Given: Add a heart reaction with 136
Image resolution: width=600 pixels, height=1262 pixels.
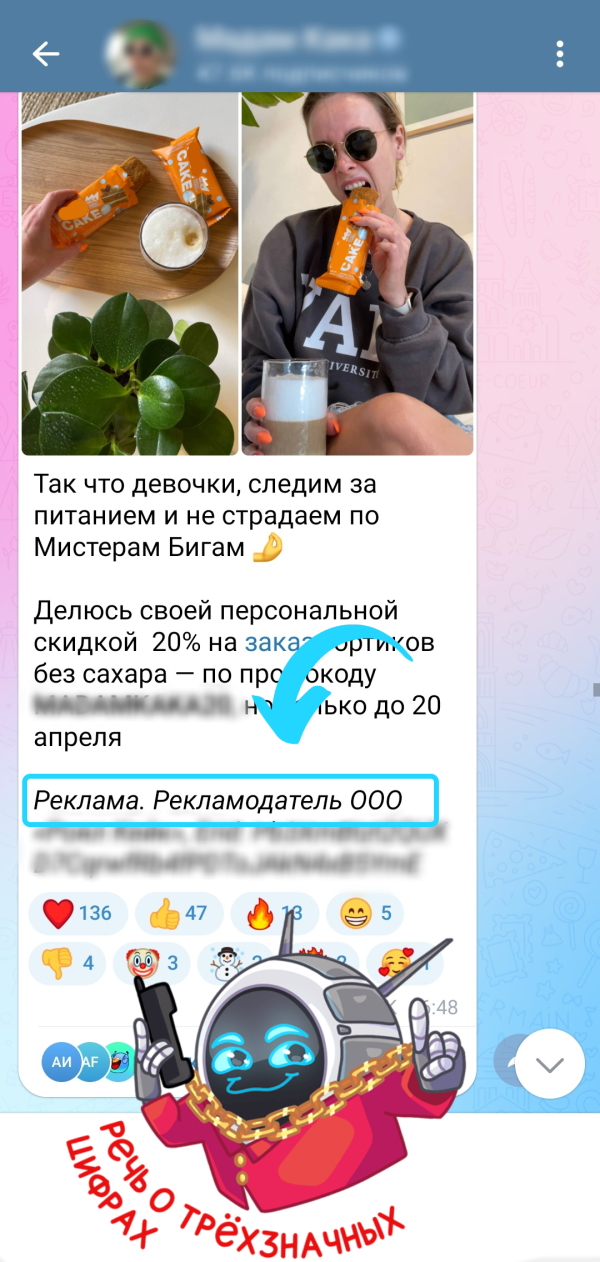Looking at the screenshot, I should (78, 913).
